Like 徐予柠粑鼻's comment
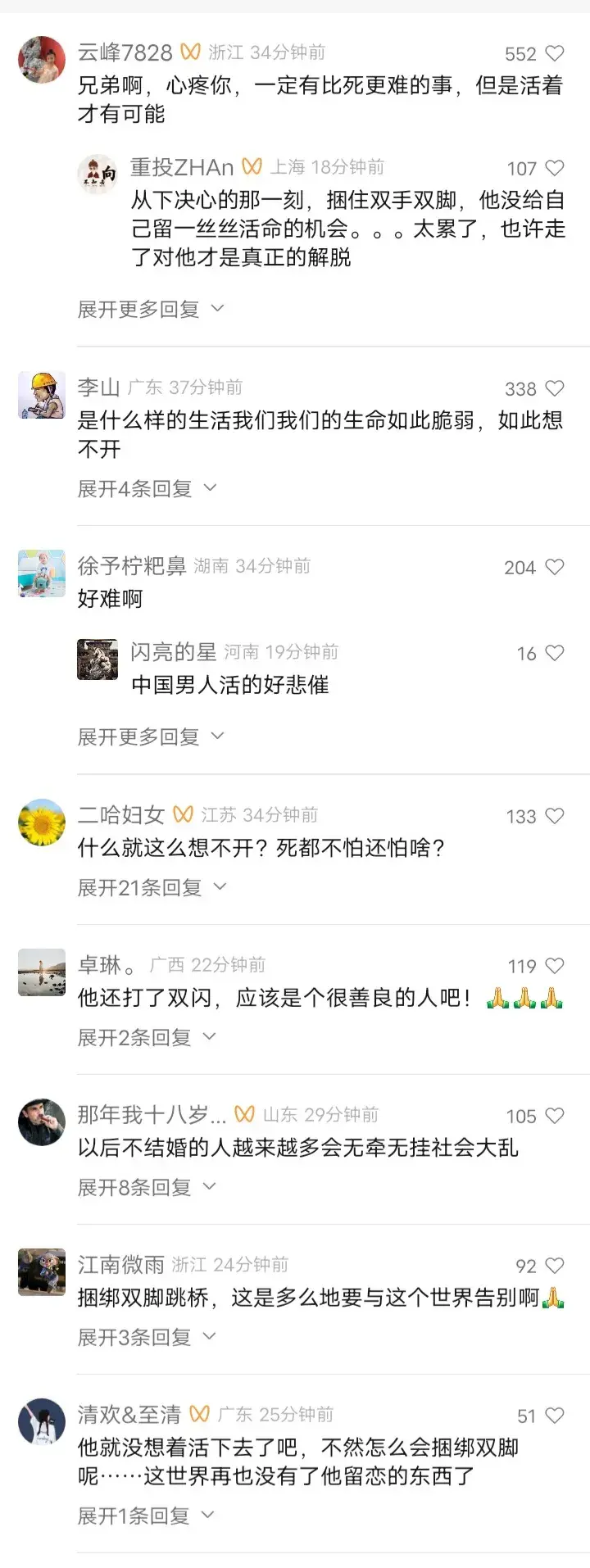 (555, 568)
